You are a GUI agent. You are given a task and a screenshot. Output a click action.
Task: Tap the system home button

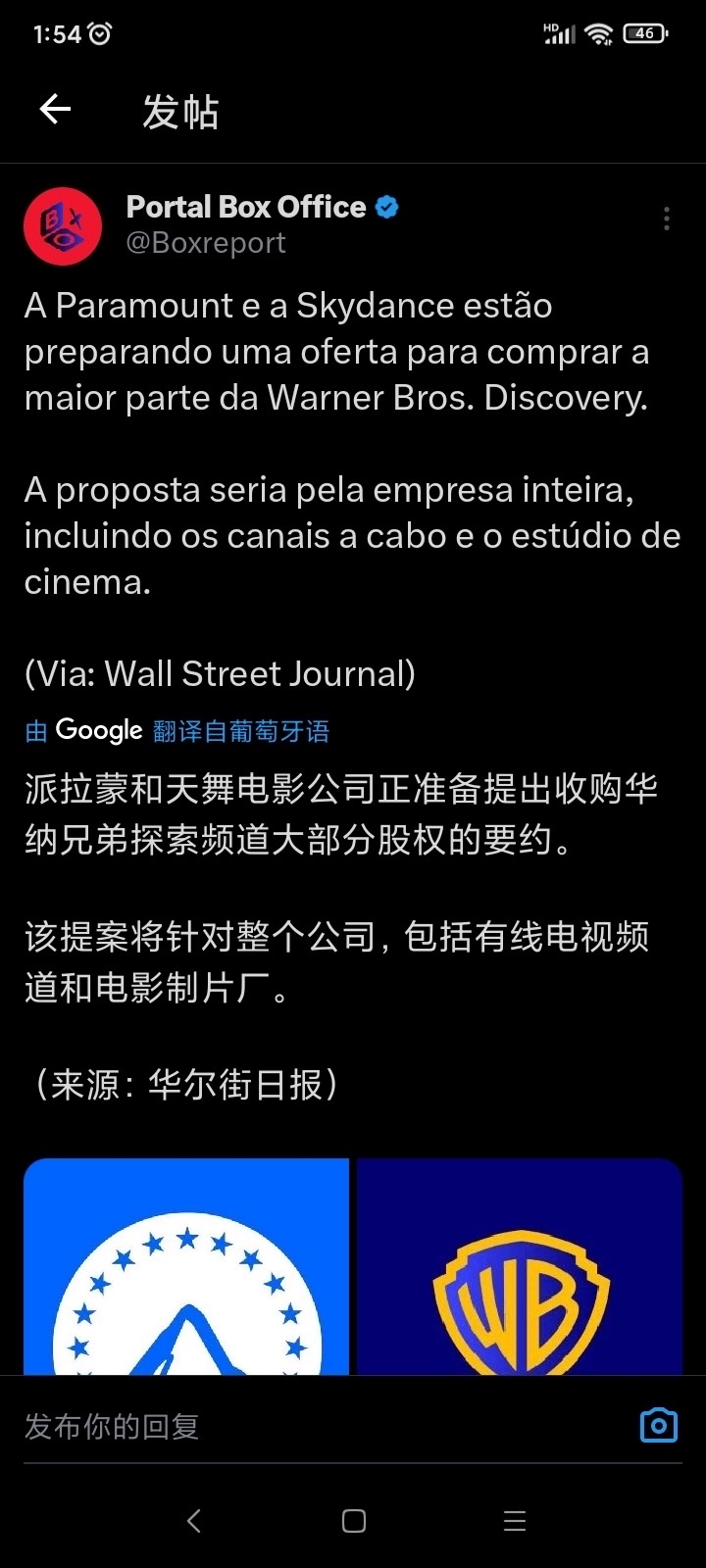(354, 1521)
